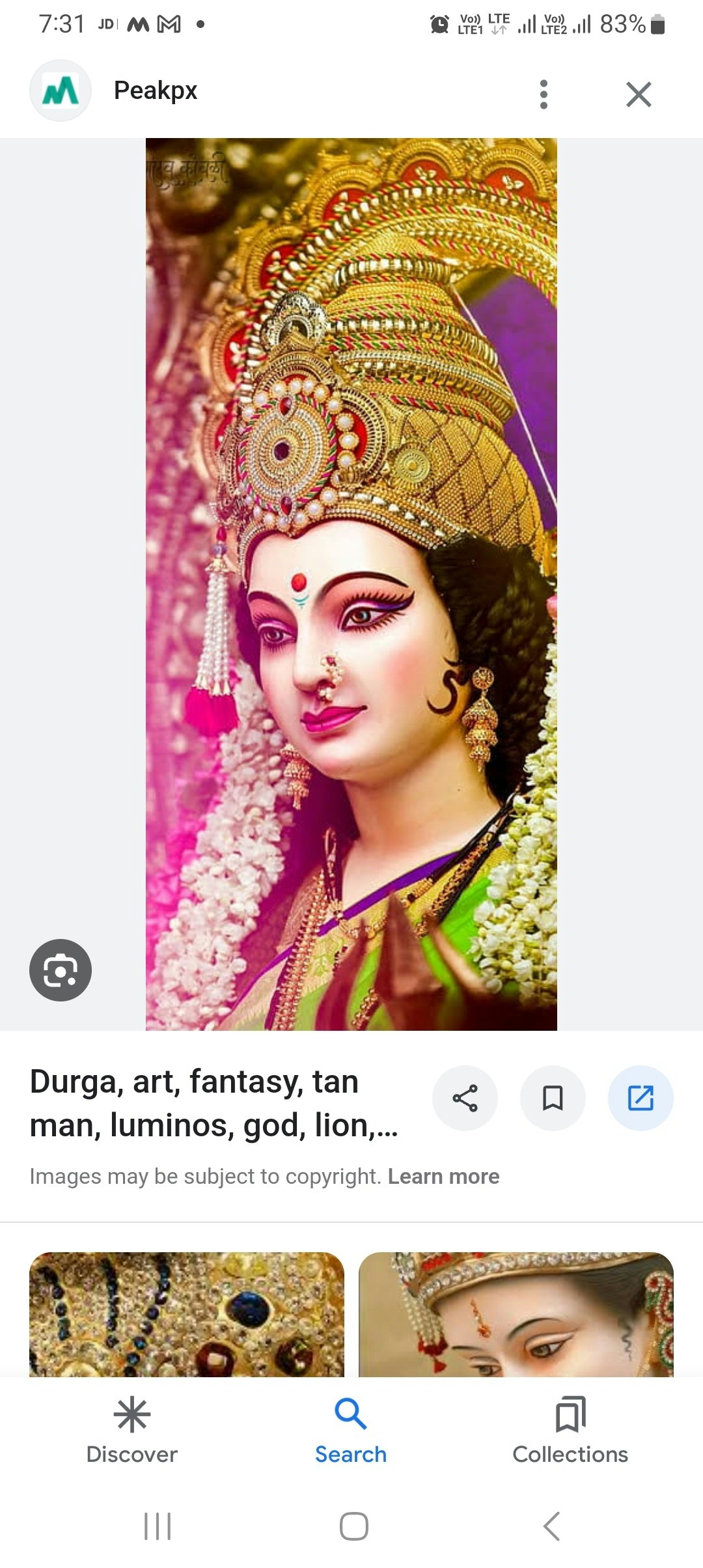Close the image viewer with the X
Image resolution: width=703 pixels, height=1568 pixels.
tap(638, 94)
